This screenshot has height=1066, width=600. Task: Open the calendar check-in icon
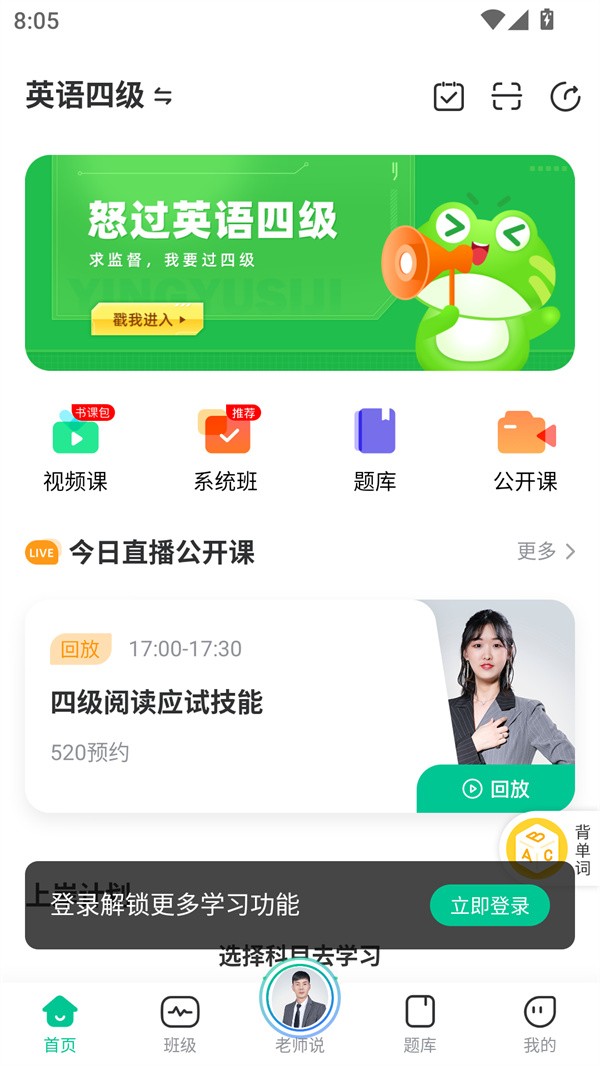[x=448, y=96]
